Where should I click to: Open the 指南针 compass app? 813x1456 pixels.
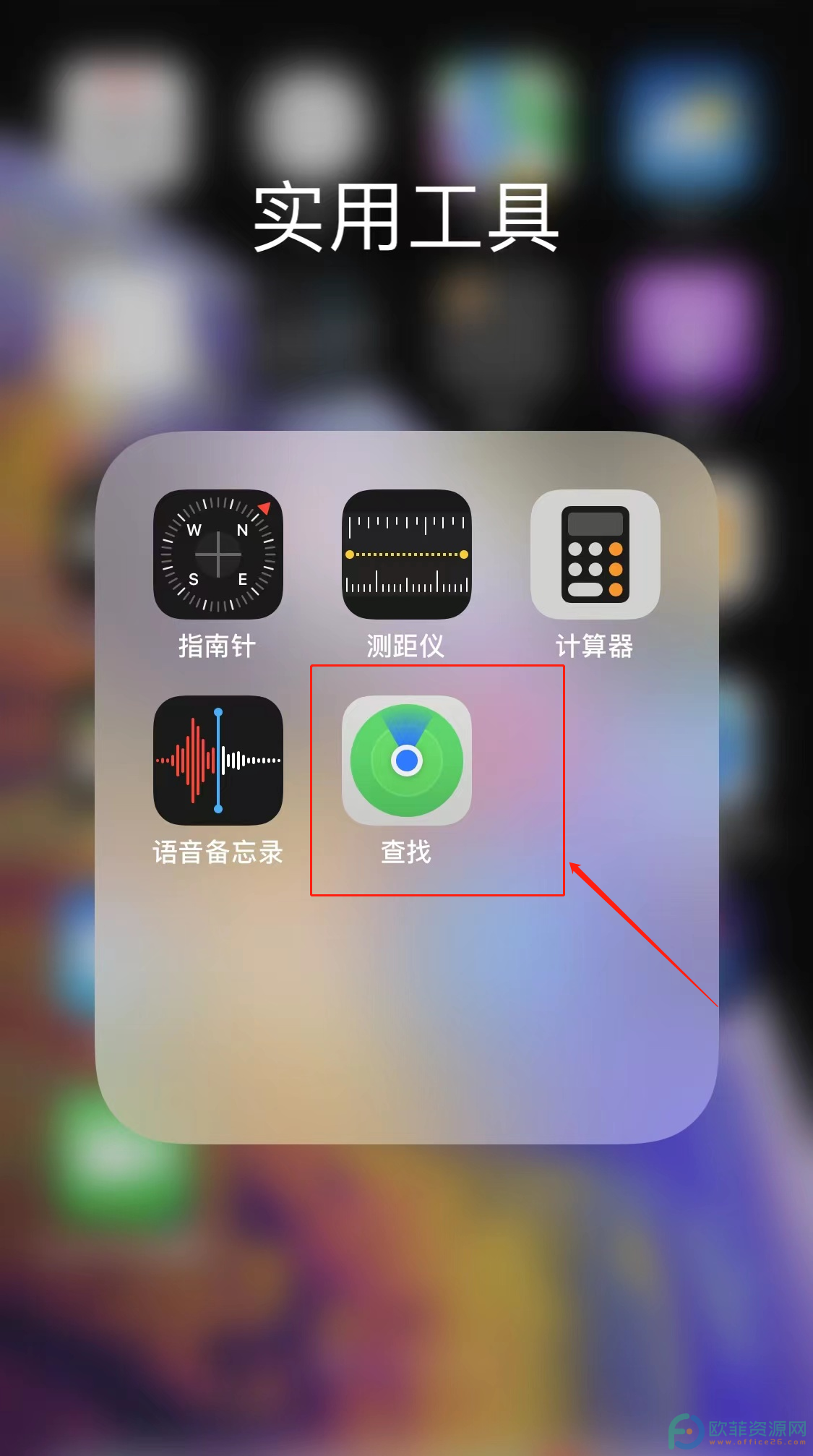pos(218,554)
